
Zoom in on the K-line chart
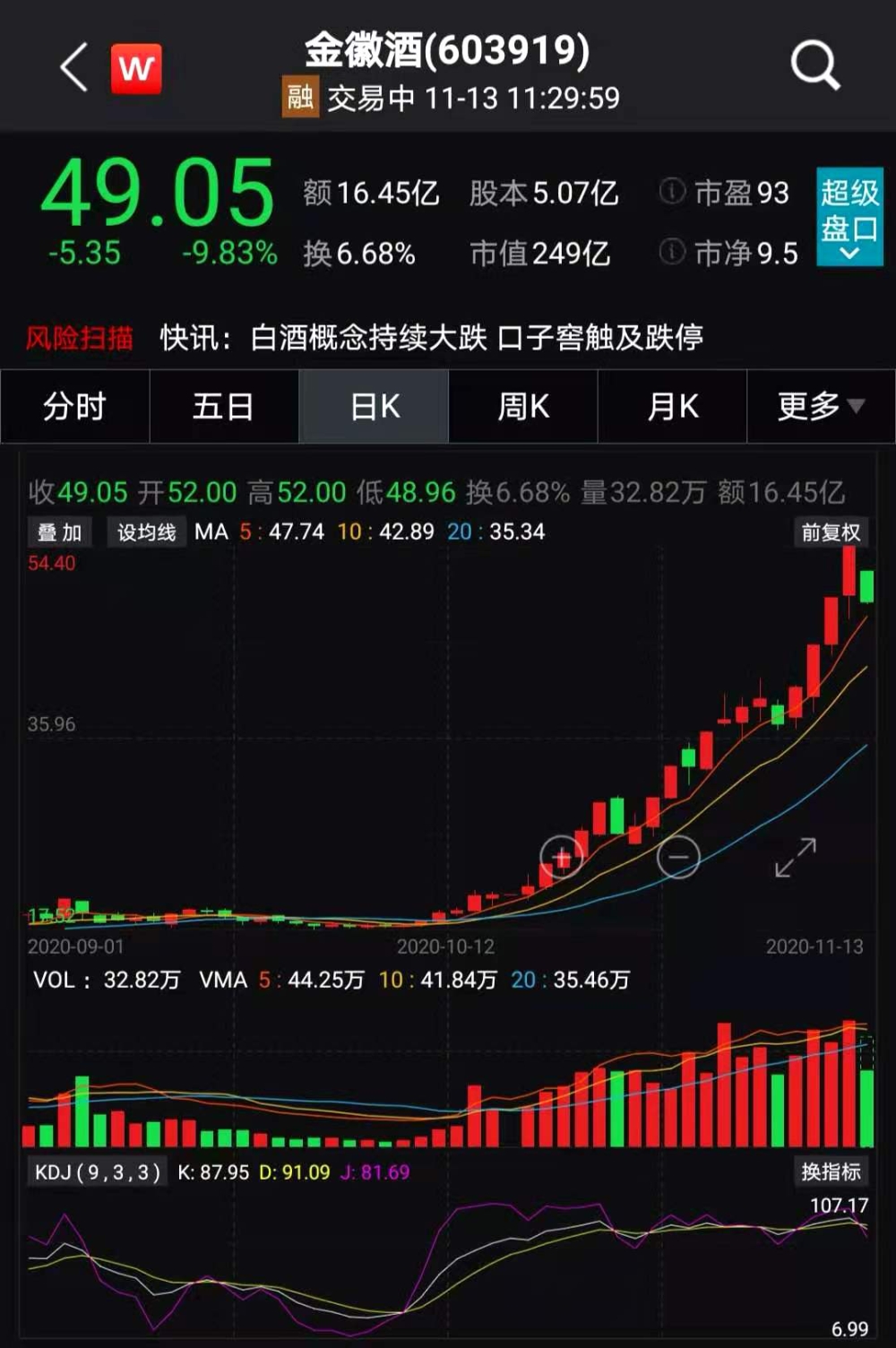coord(562,858)
